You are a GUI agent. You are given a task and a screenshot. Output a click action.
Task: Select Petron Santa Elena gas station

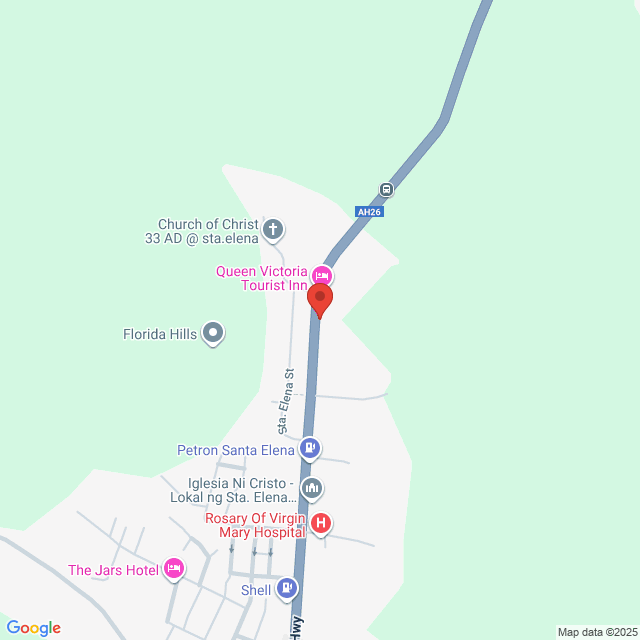pos(311,449)
